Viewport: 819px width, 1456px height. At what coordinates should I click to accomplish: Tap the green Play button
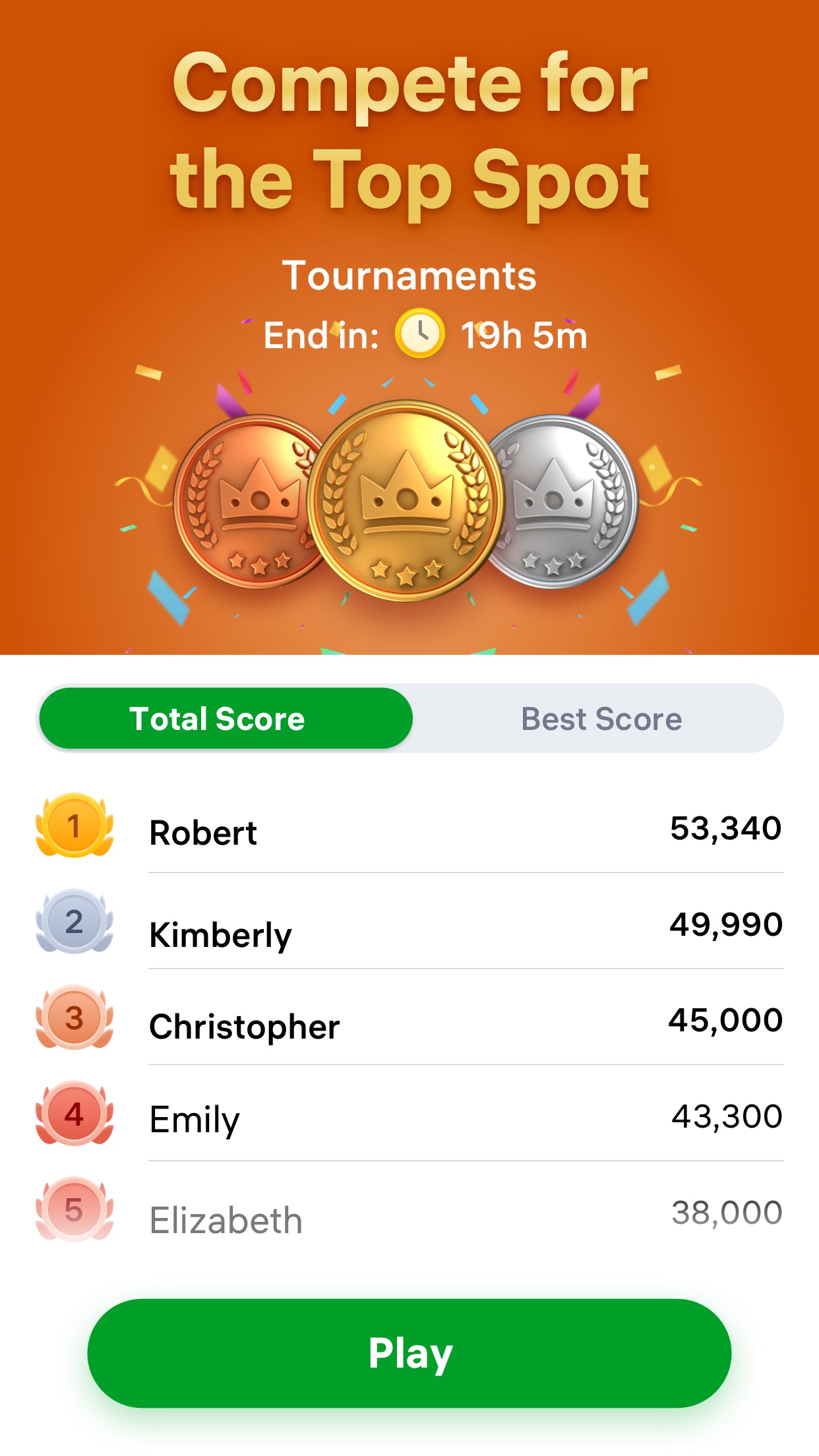point(409,1353)
